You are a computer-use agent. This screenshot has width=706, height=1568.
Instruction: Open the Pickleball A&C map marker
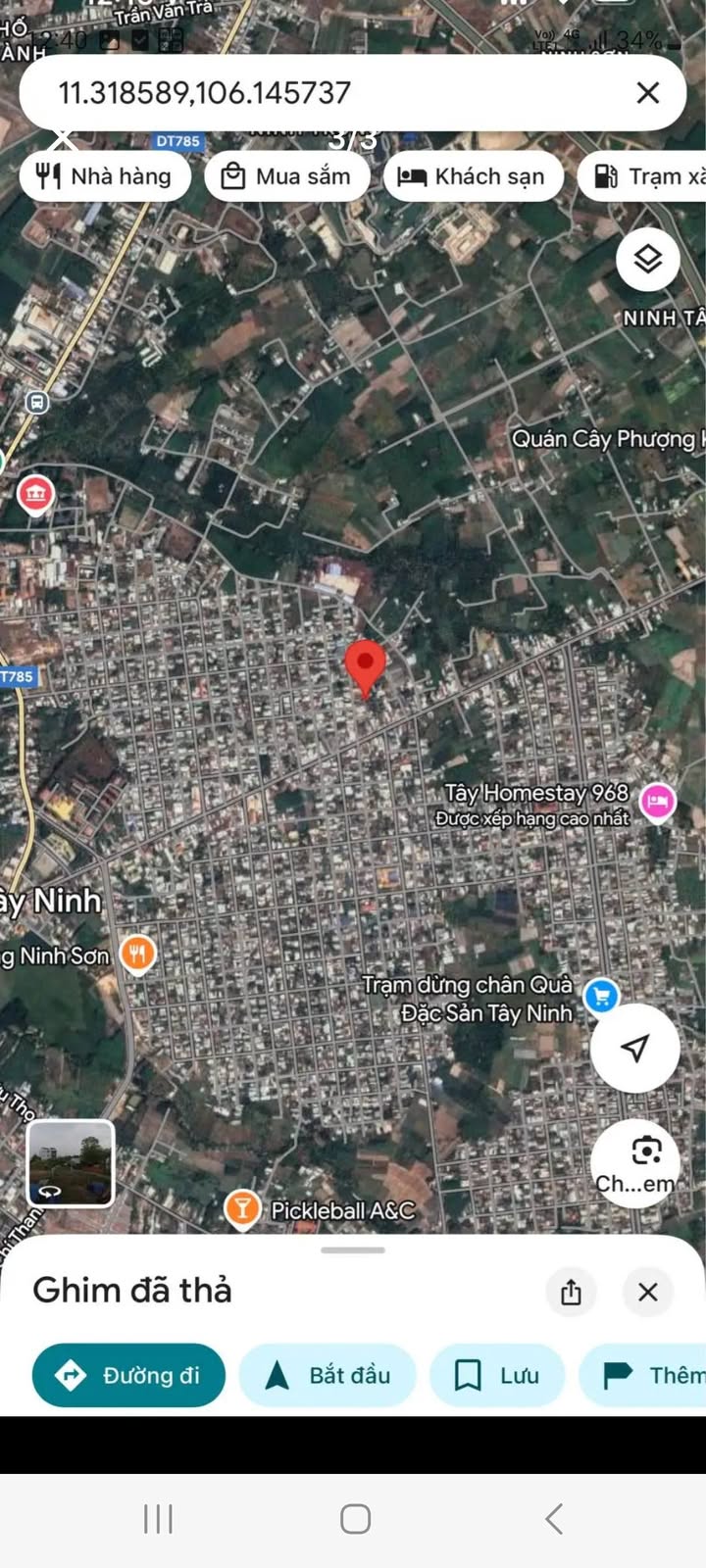[x=242, y=1209]
